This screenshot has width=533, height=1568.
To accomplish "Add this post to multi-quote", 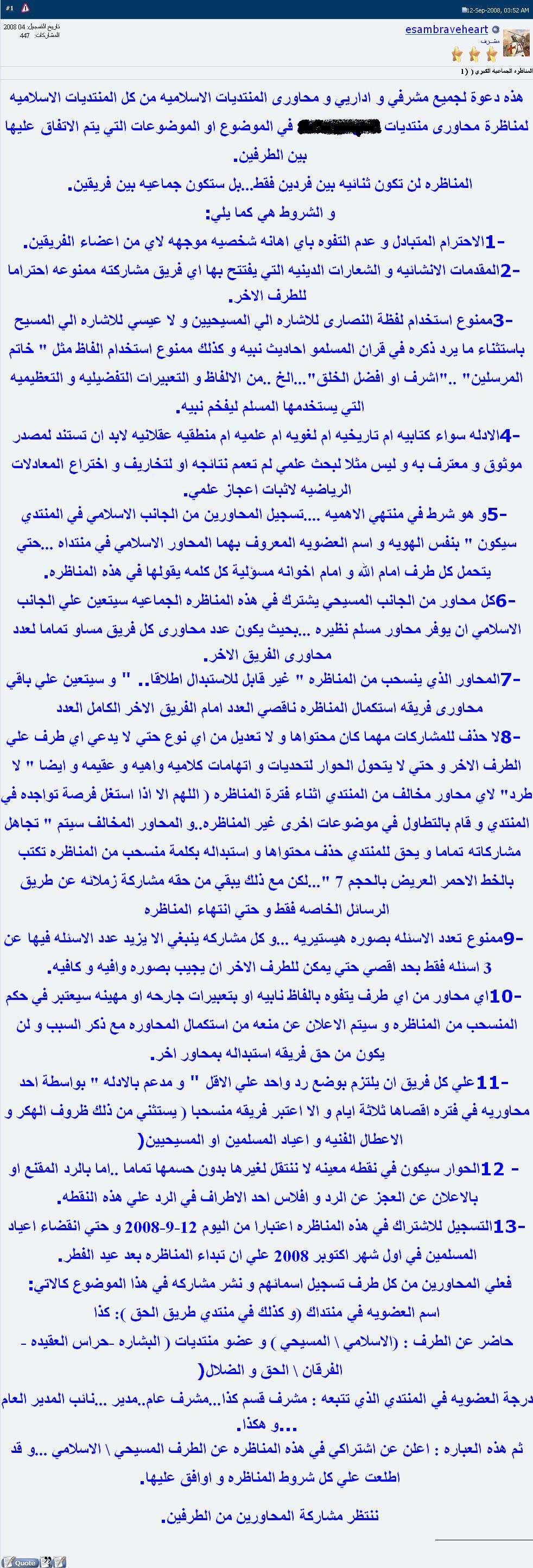I will 46,1562.
